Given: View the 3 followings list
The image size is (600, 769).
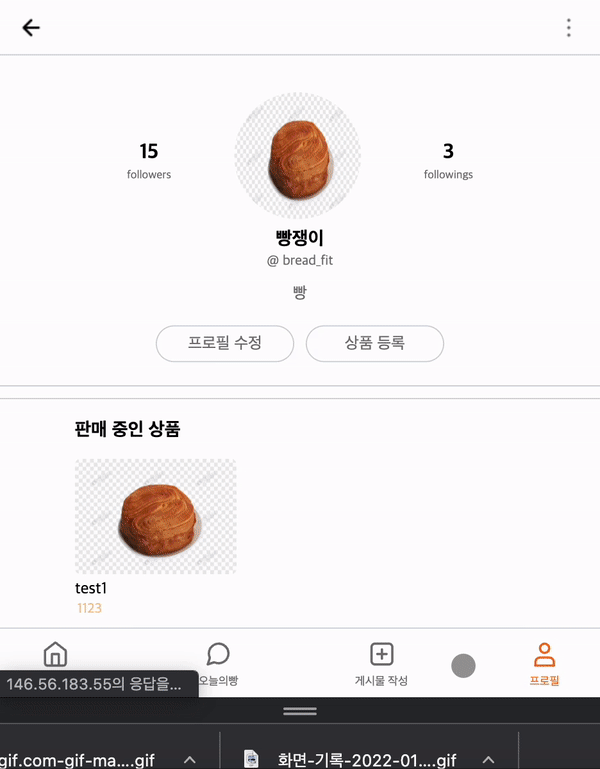Looking at the screenshot, I should pos(448,161).
